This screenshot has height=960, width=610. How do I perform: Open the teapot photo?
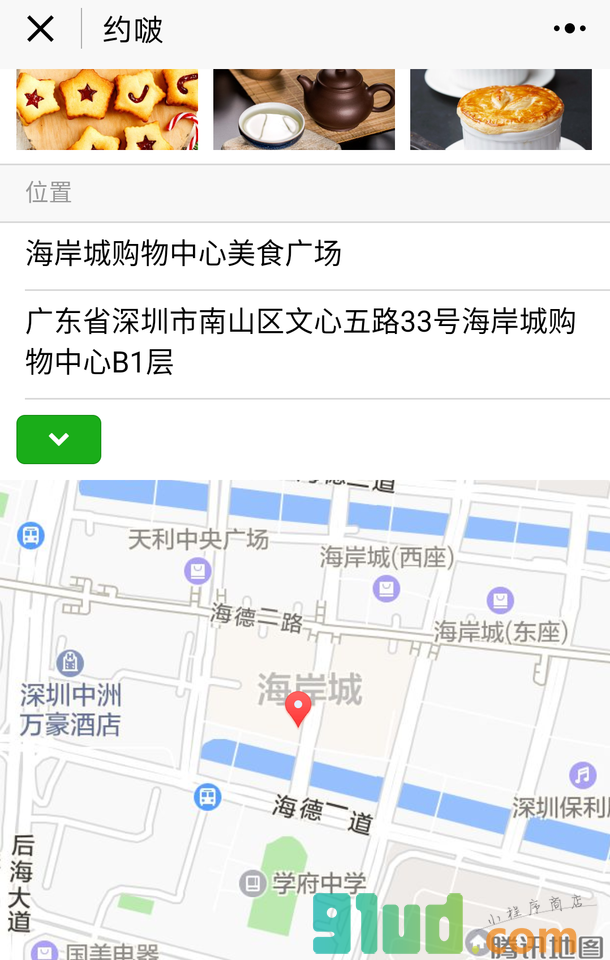[x=304, y=109]
